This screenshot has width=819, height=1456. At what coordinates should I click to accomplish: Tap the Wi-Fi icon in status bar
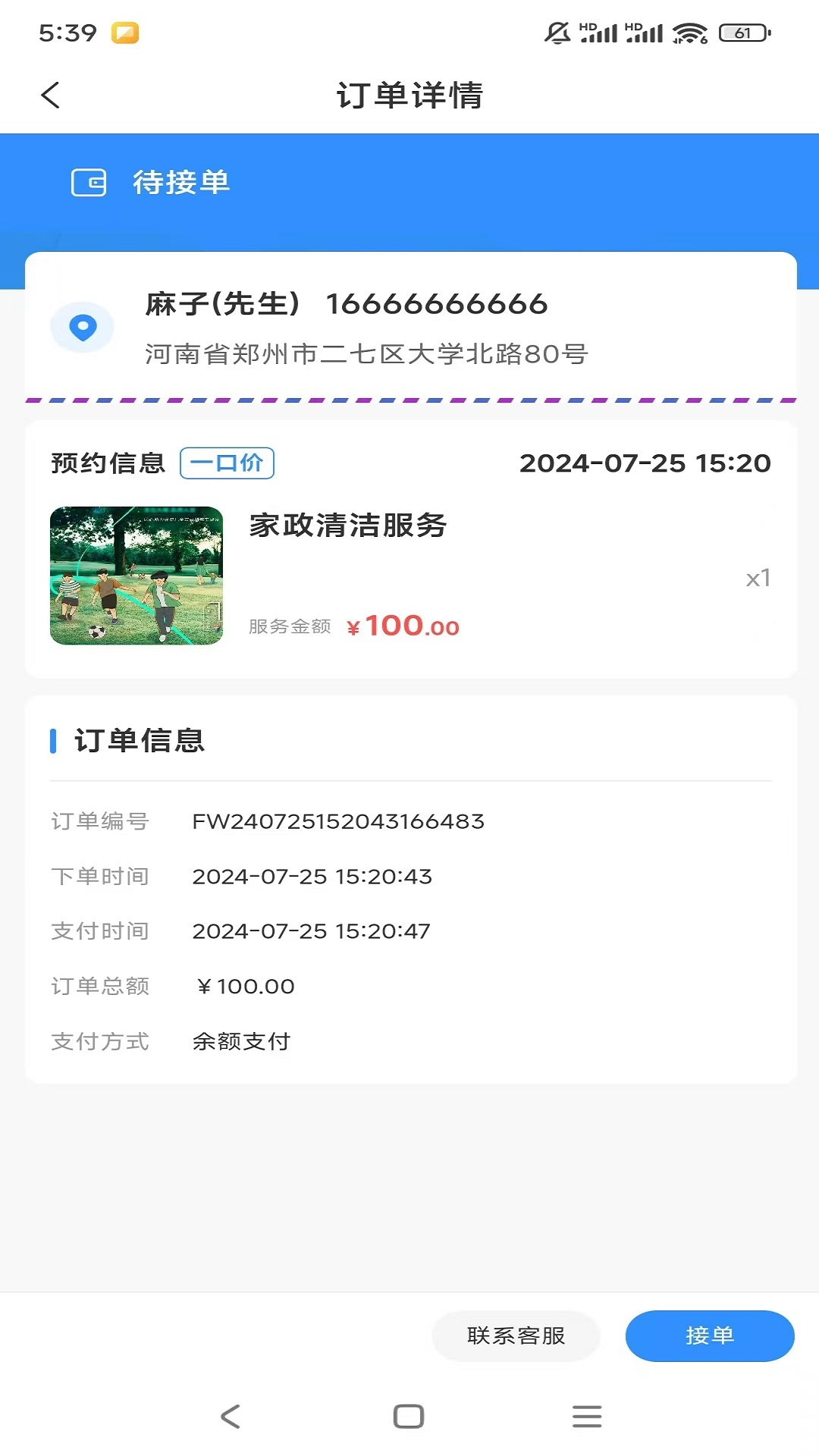coord(689,33)
